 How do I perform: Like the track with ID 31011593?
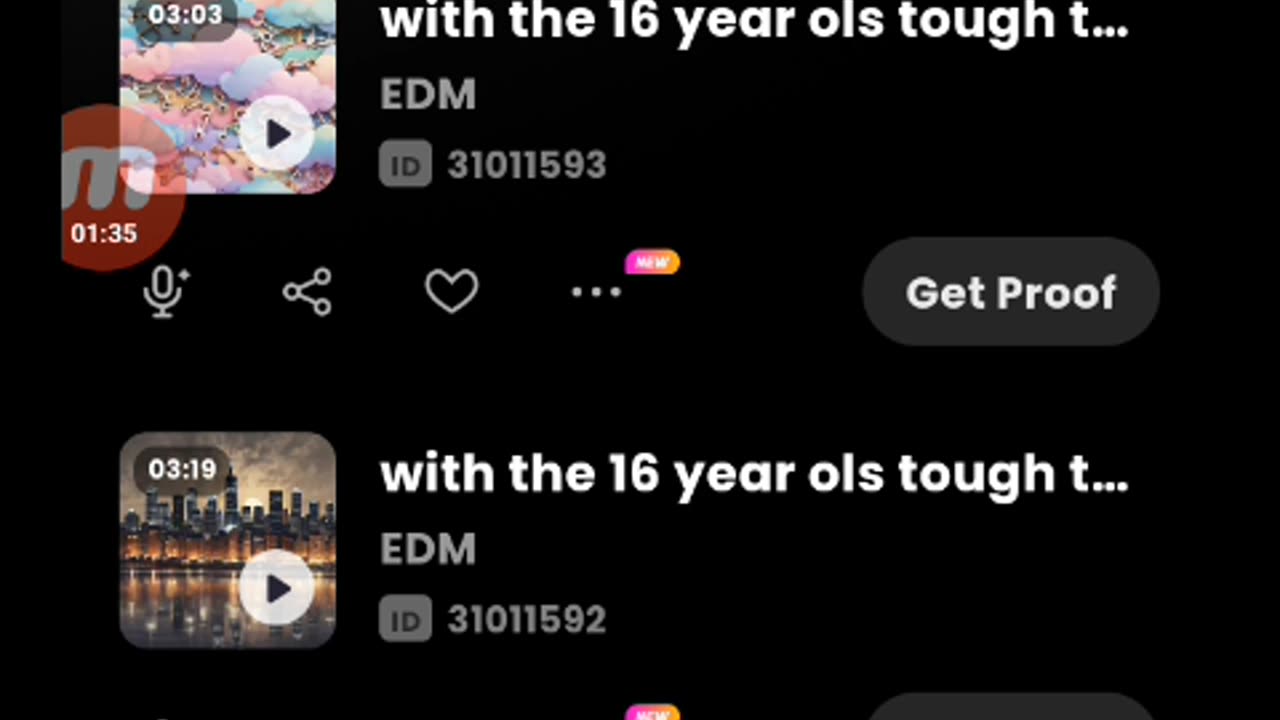451,292
